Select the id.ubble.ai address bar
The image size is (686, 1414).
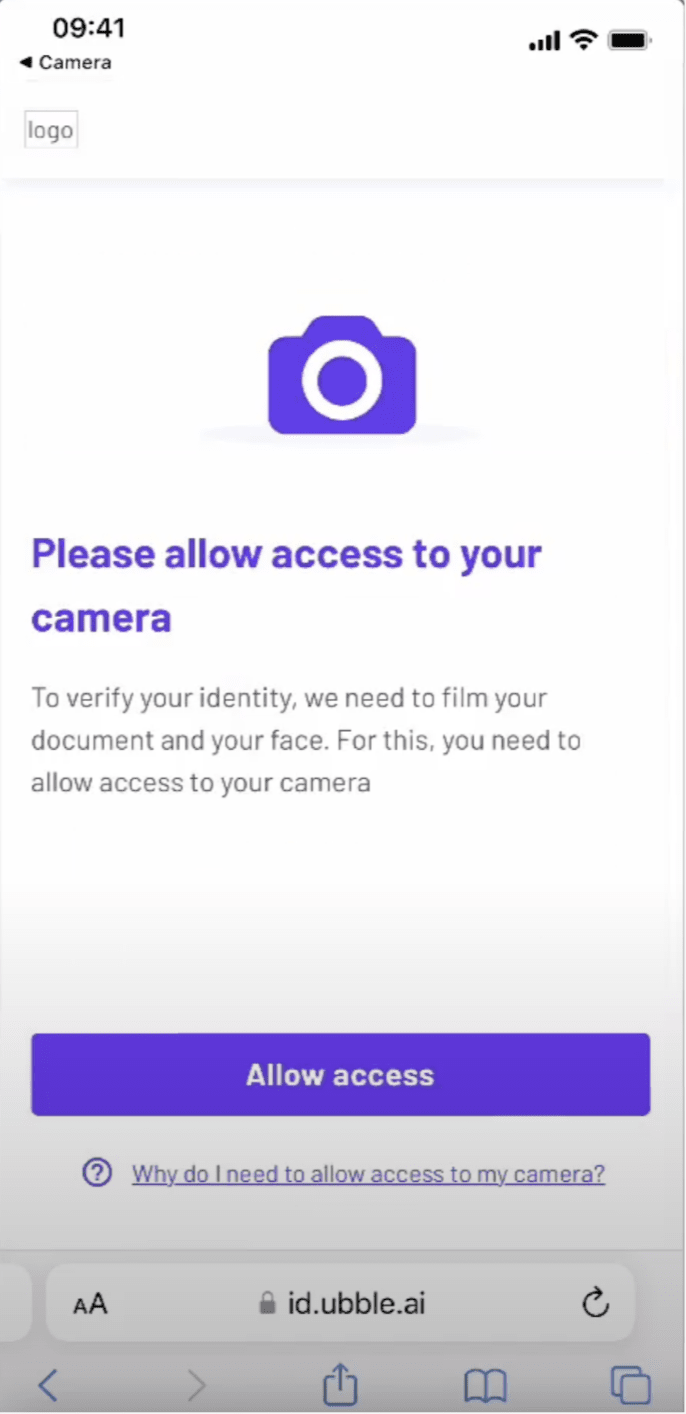[341, 1303]
